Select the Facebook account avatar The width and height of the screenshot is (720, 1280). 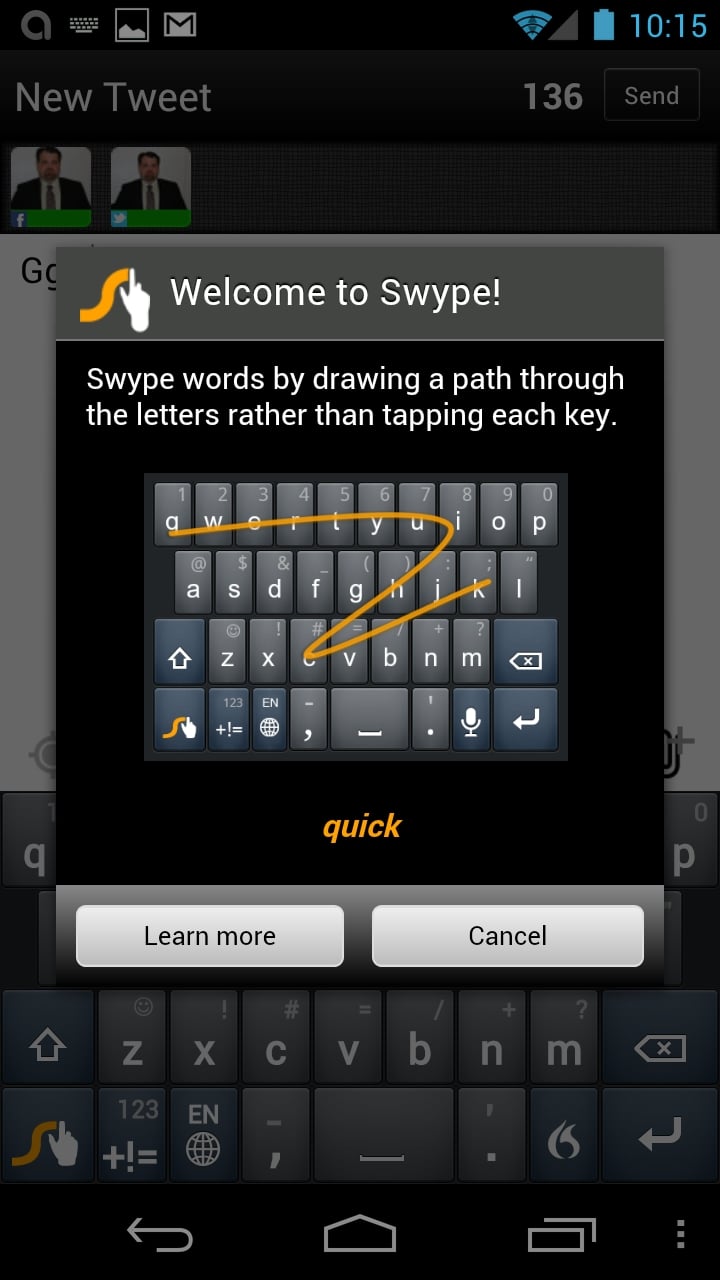pyautogui.click(x=51, y=187)
